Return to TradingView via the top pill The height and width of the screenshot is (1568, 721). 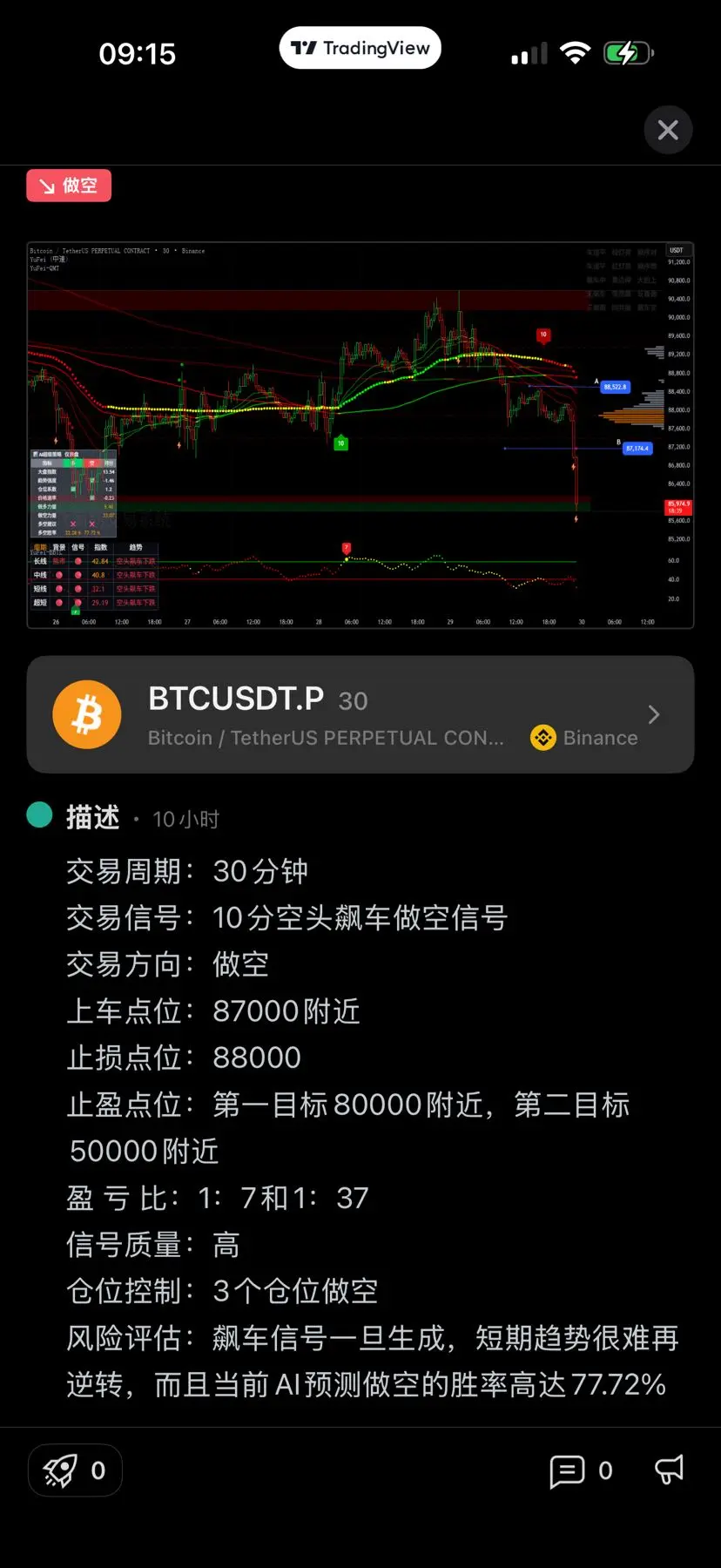pos(360,49)
